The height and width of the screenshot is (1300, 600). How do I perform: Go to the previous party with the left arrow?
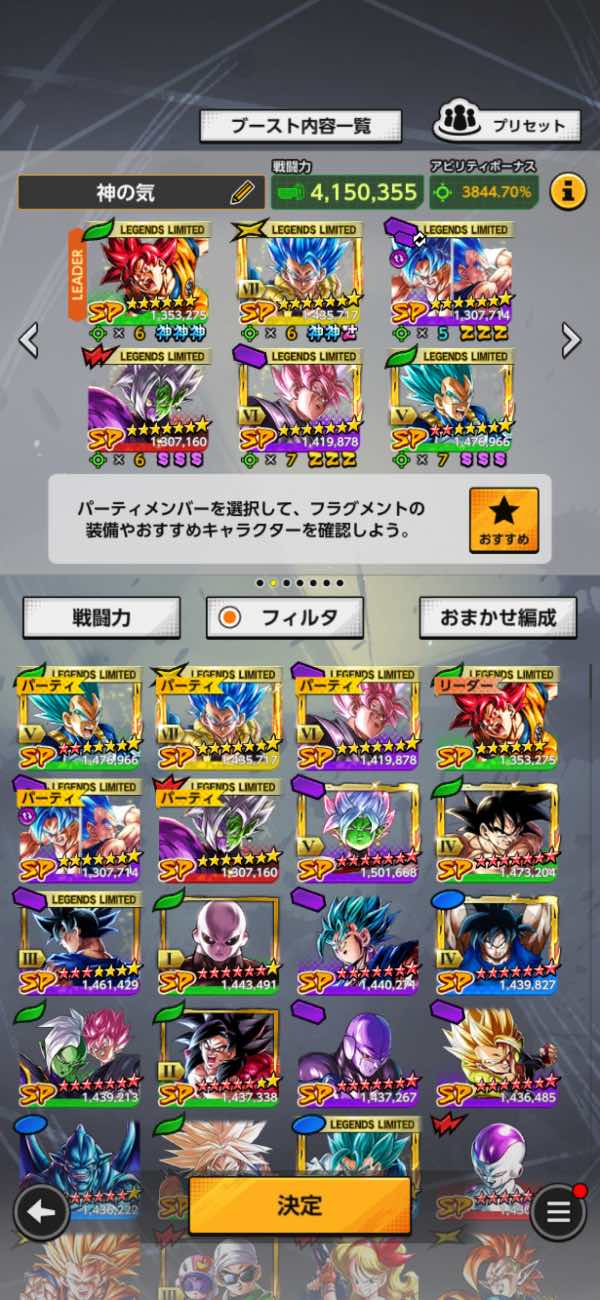click(x=29, y=340)
